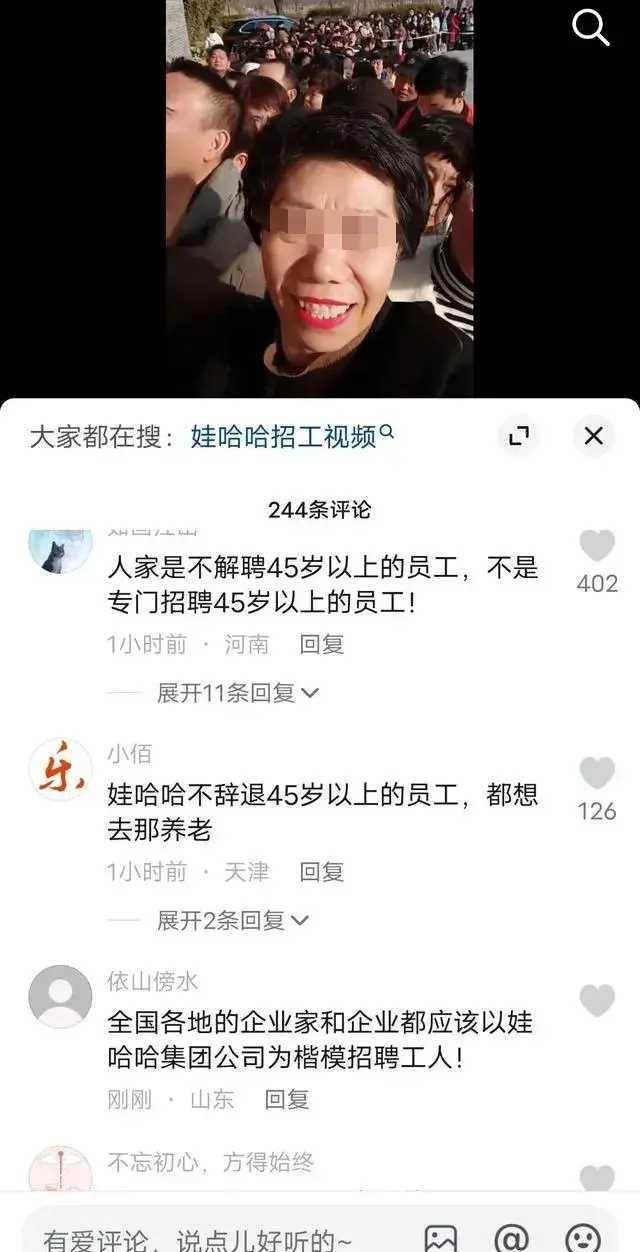Screen dimensions: 640x1252
Task: Like the comment about 不解聘45岁以上的员工
Action: pyautogui.click(x=597, y=546)
